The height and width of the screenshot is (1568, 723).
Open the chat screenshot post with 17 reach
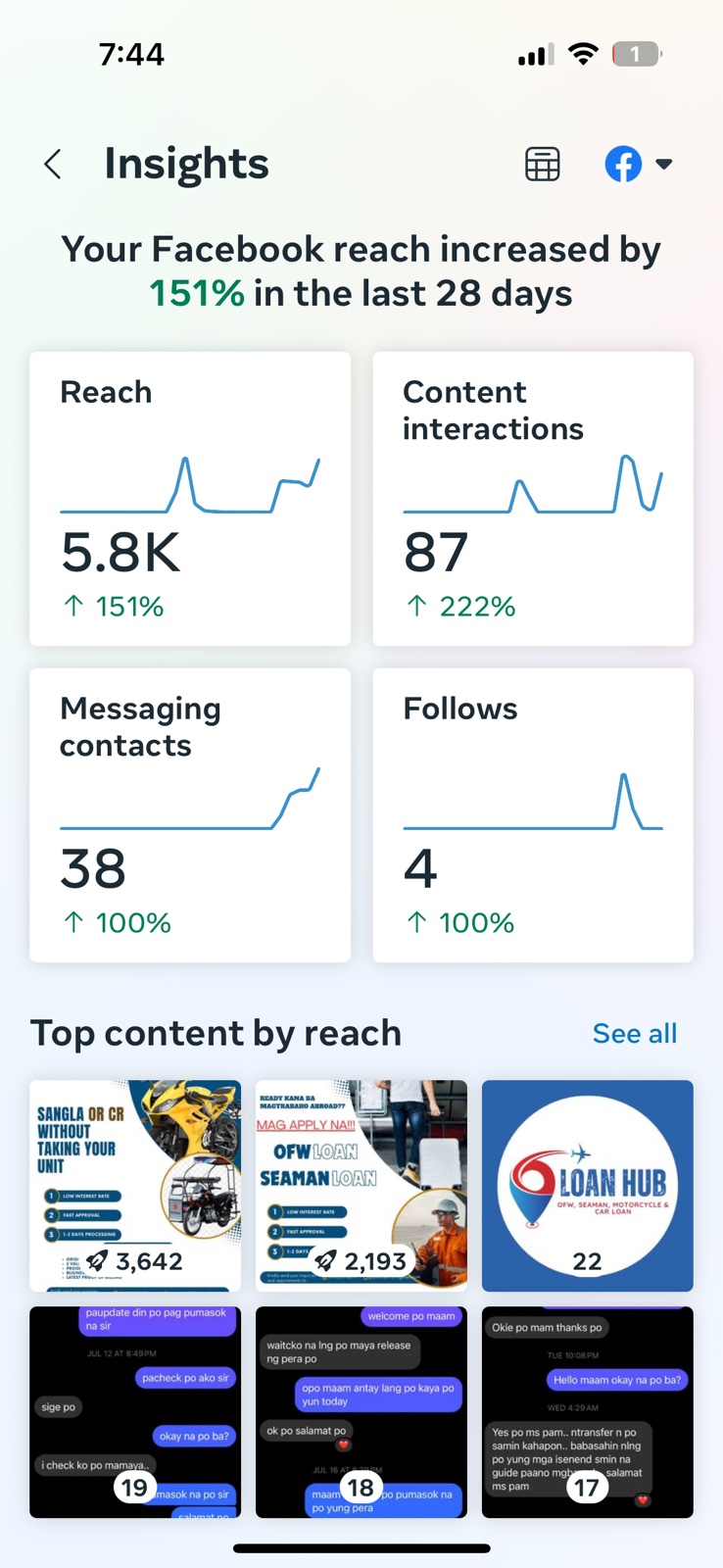point(588,1411)
